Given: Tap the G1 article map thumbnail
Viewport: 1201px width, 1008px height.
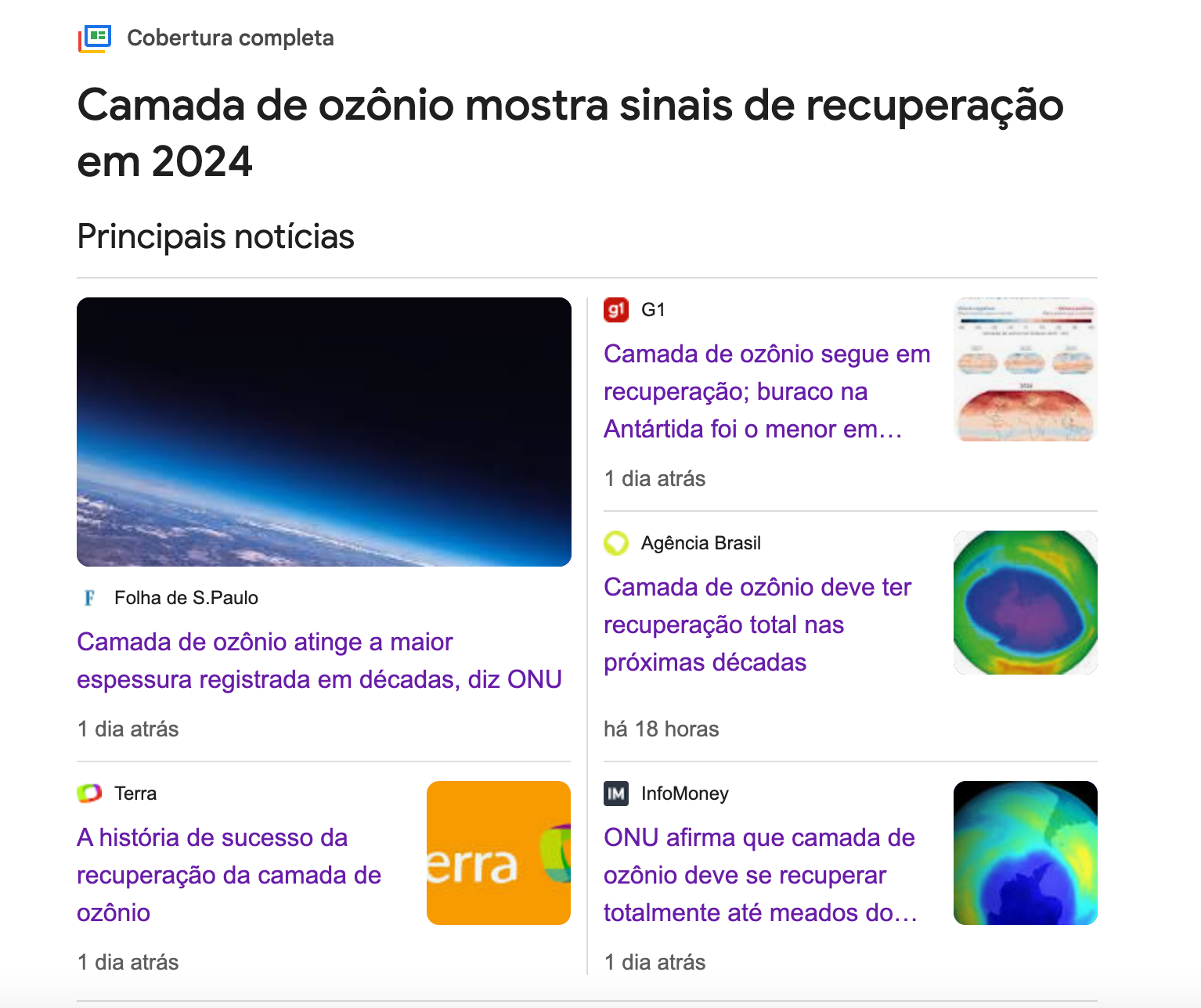Looking at the screenshot, I should [x=1025, y=369].
